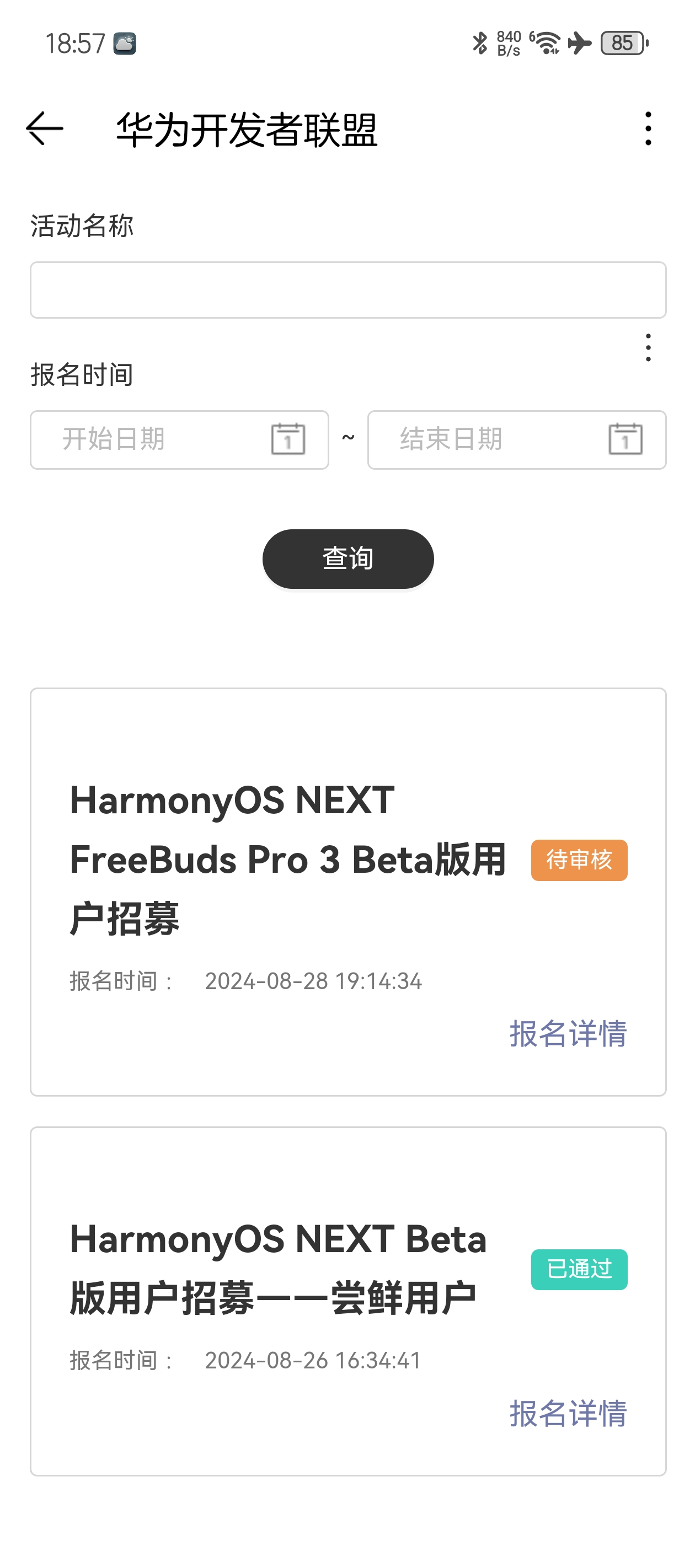
Task: Go back from the 华为开发者联盟 page
Action: pyautogui.click(x=45, y=128)
